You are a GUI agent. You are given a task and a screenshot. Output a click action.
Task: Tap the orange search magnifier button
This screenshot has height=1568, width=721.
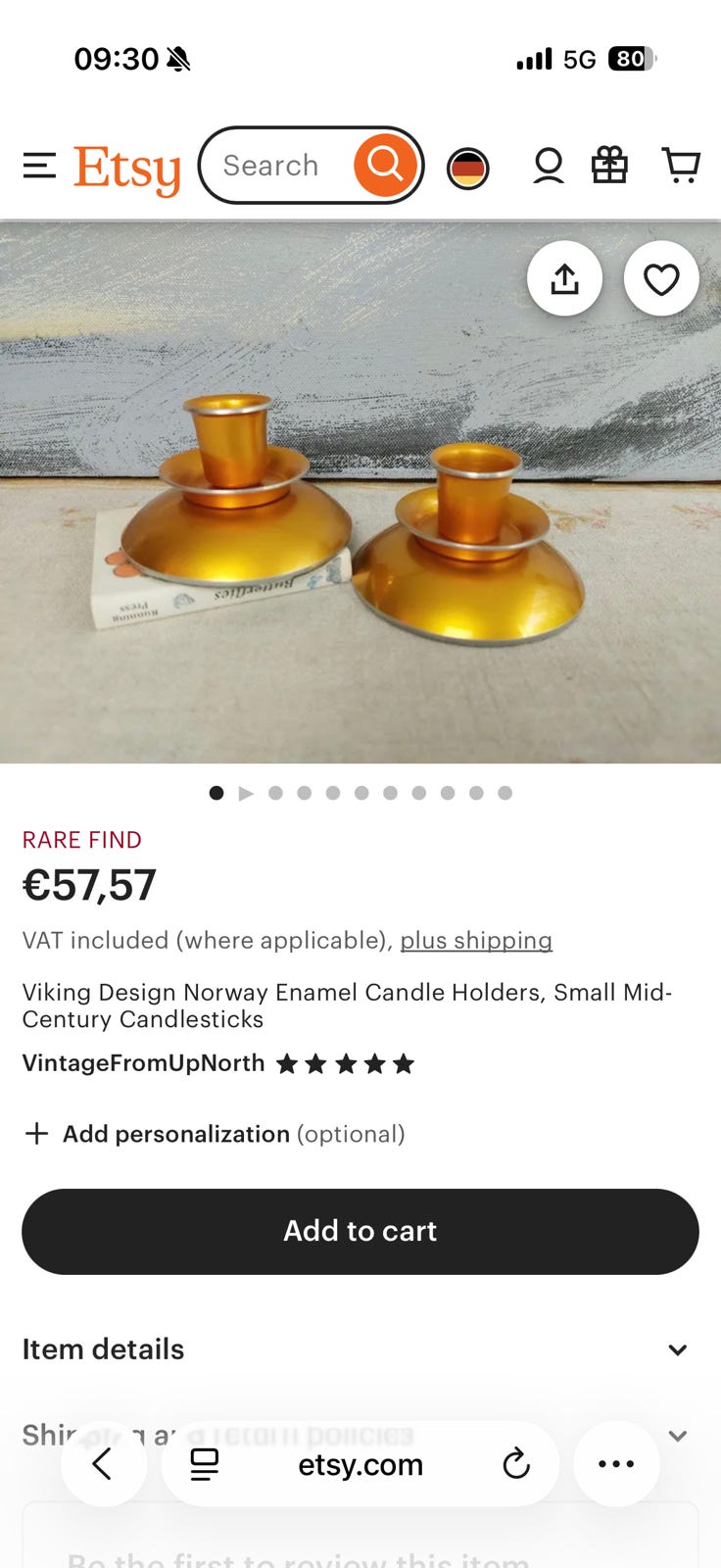[385, 166]
